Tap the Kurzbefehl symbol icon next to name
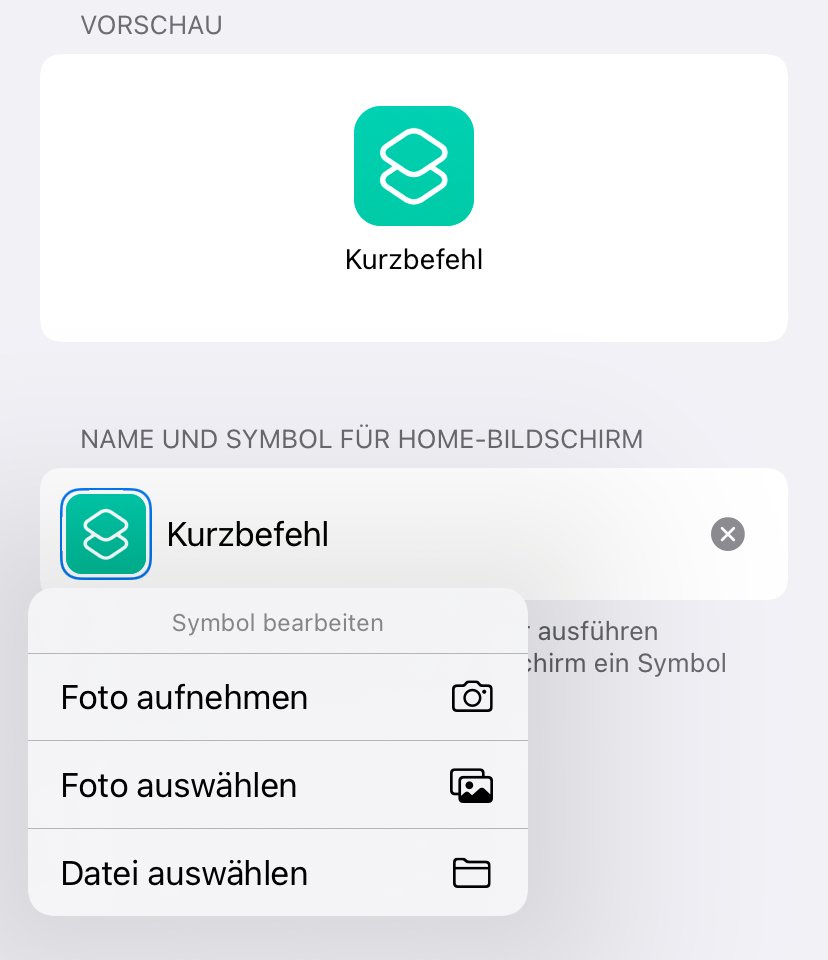Viewport: 828px width, 960px height. [x=105, y=534]
